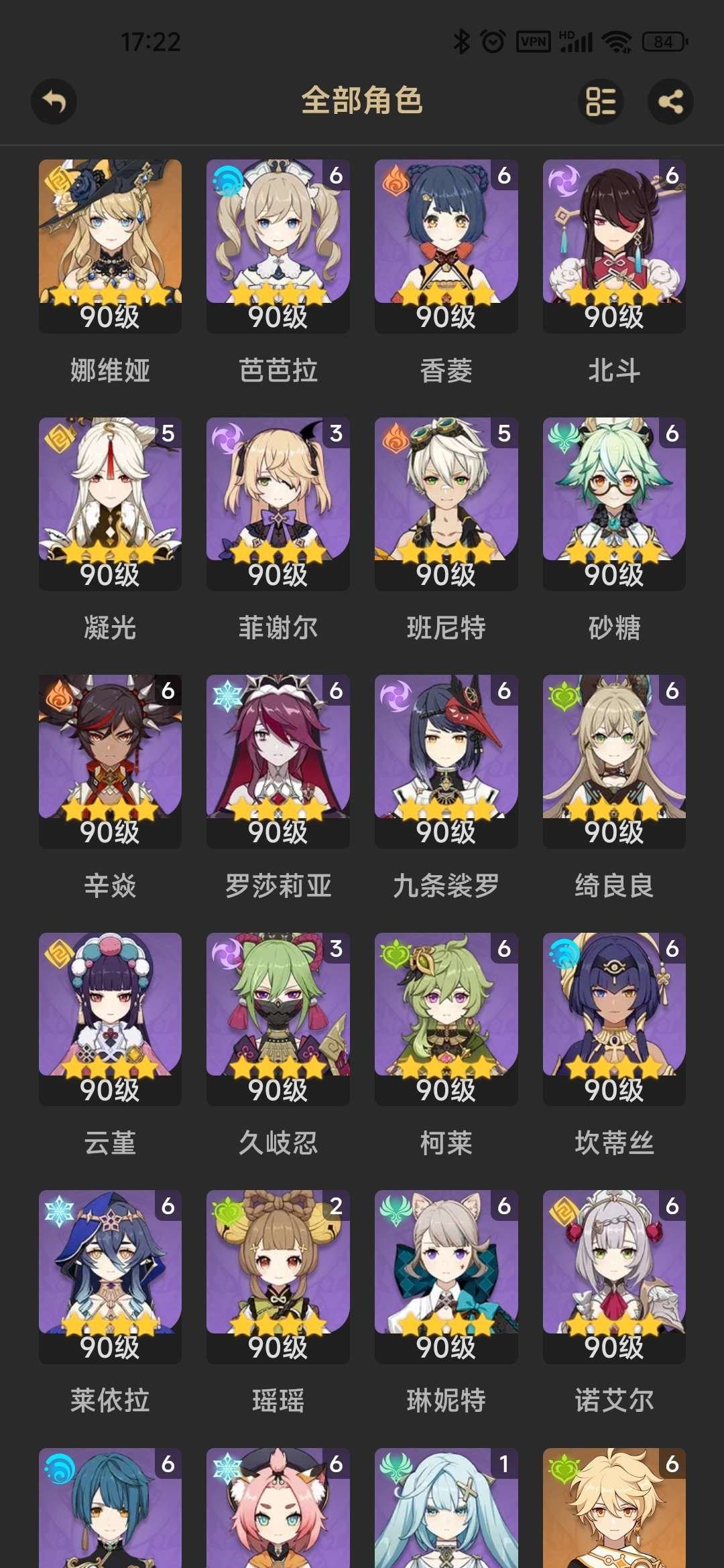This screenshot has width=724, height=1568.
Task: Tap the 罗莎莉亚 name label
Action: pyautogui.click(x=277, y=885)
